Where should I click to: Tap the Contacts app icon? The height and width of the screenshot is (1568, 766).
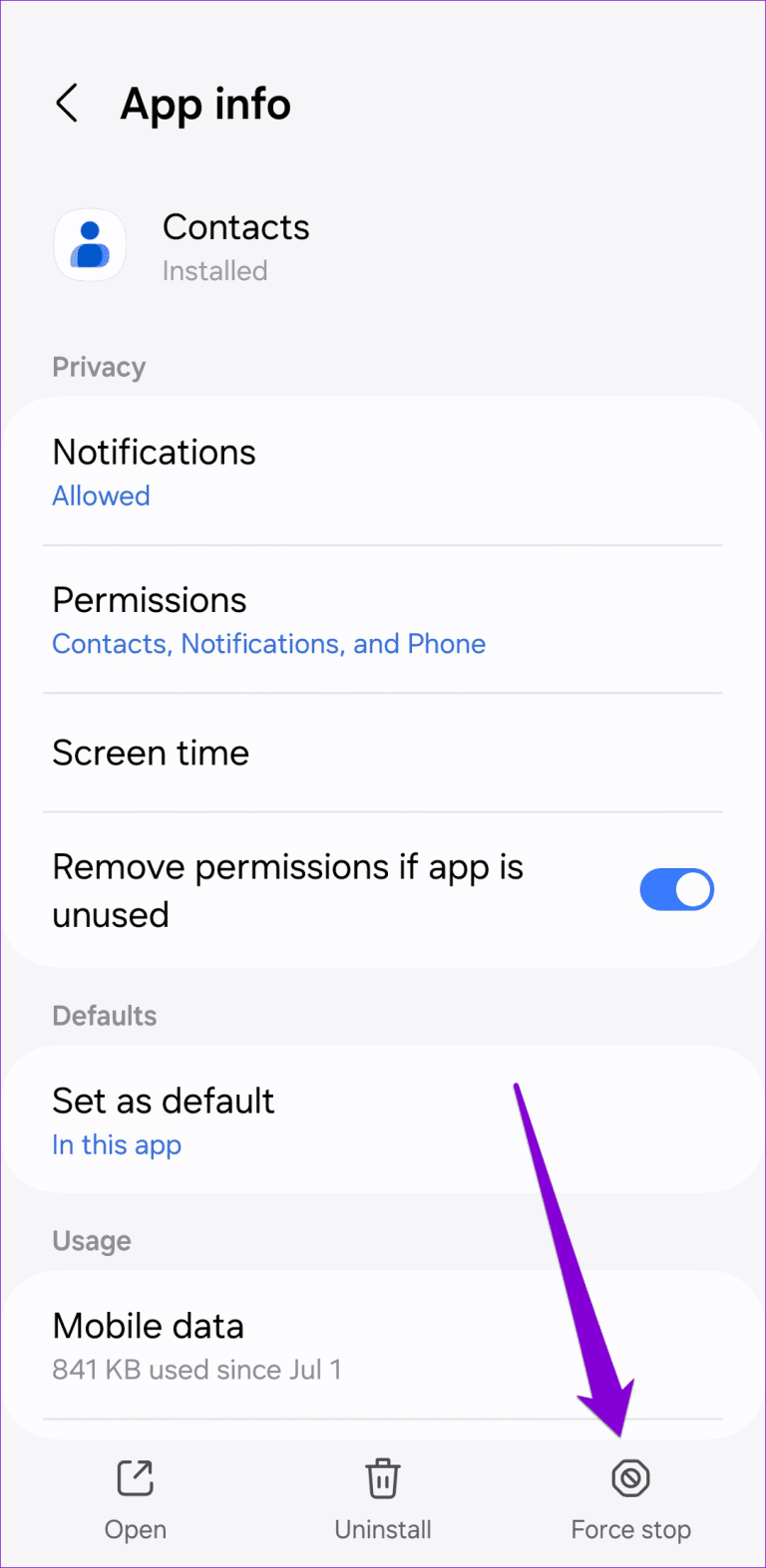tap(90, 244)
